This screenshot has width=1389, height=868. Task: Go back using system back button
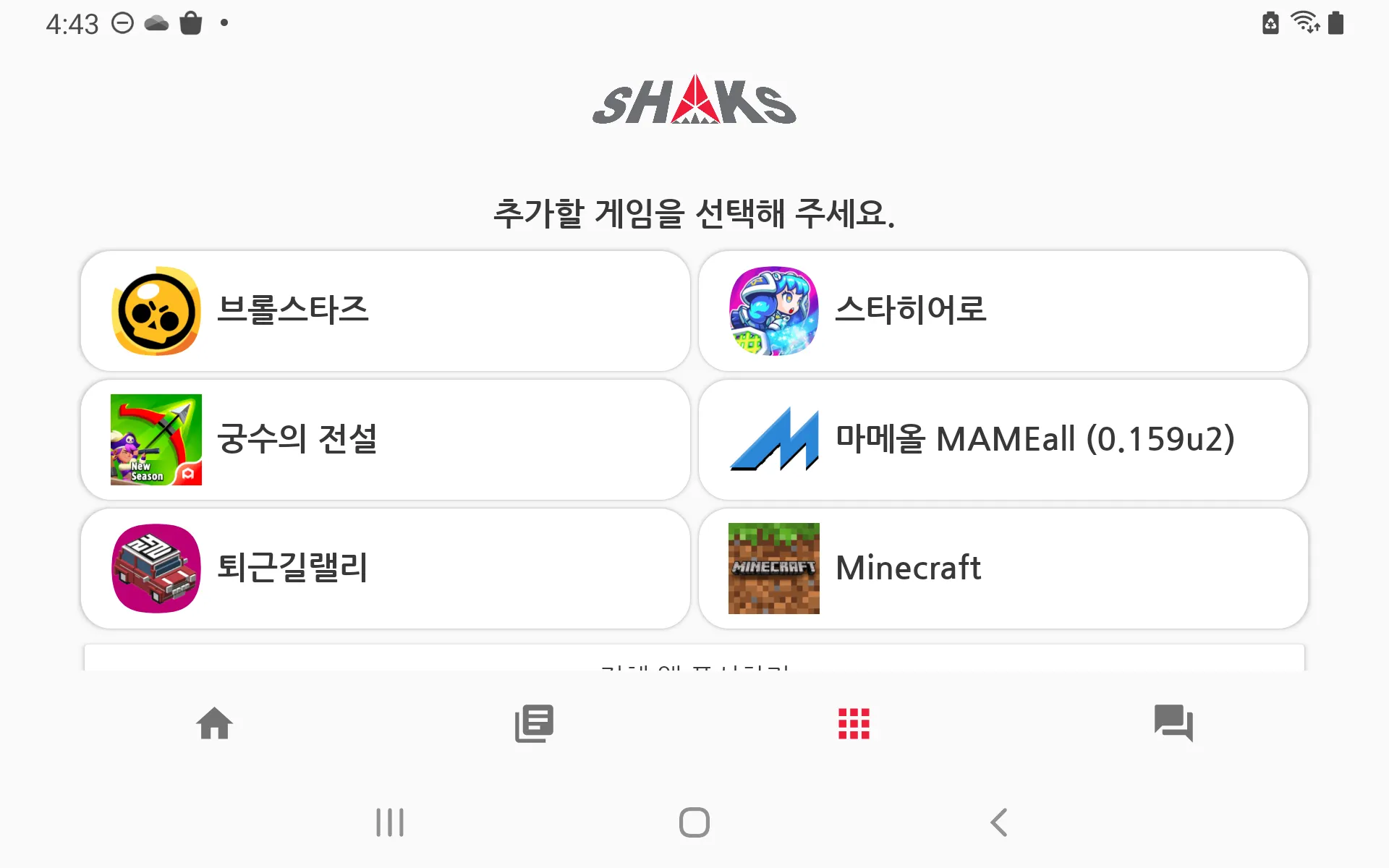999,822
